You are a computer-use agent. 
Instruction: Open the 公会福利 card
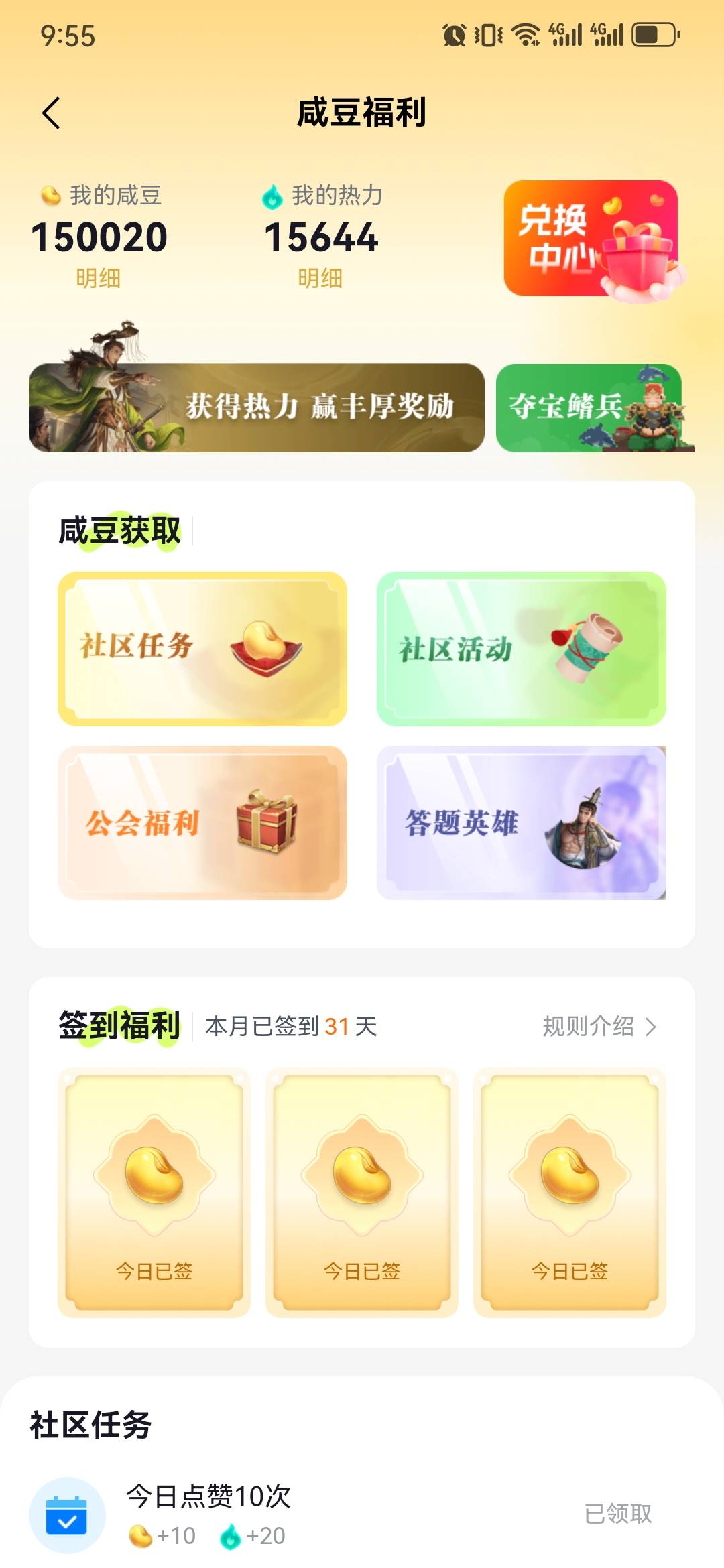pyautogui.click(x=202, y=823)
